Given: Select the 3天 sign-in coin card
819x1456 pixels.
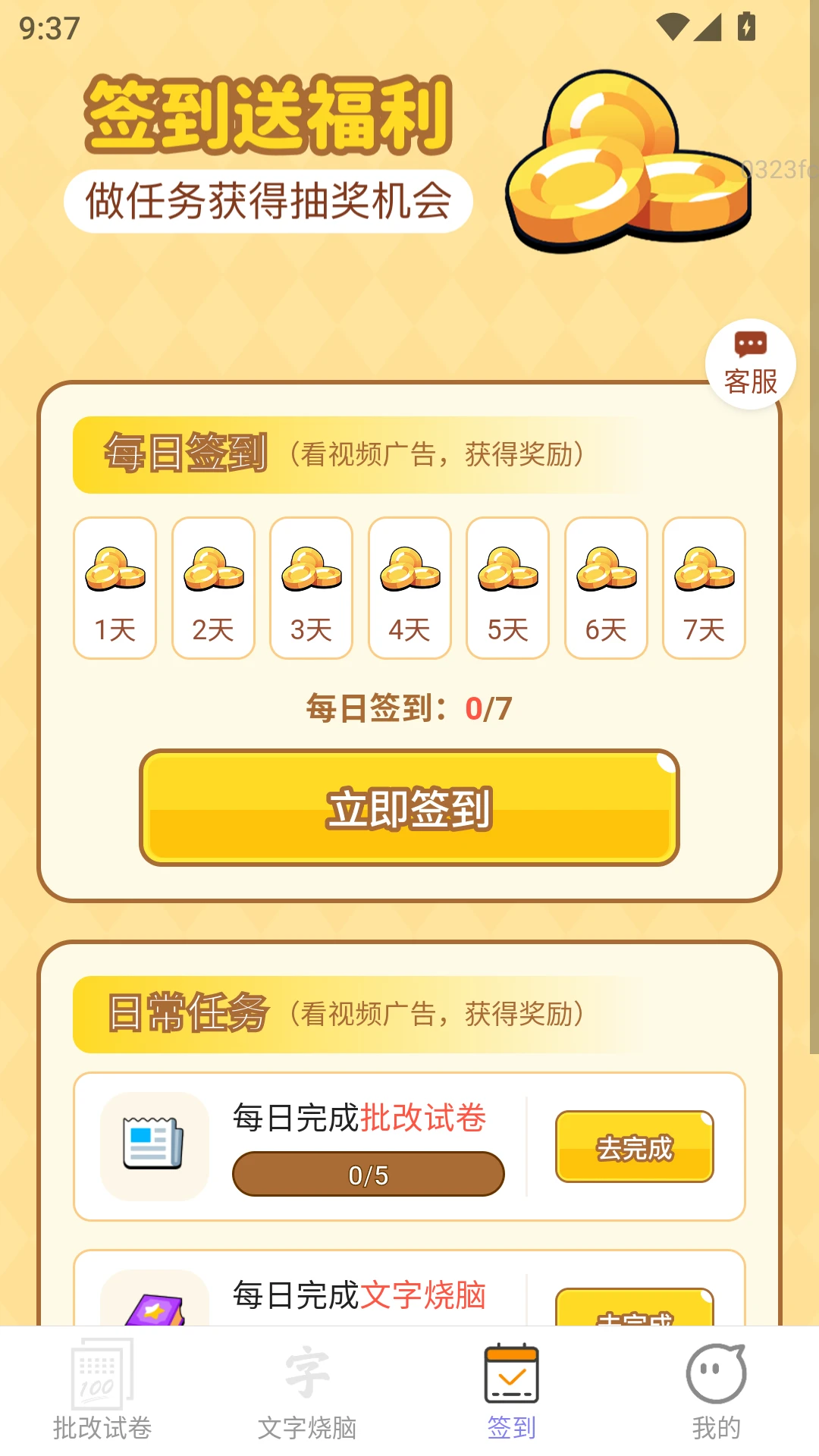Looking at the screenshot, I should 310,588.
